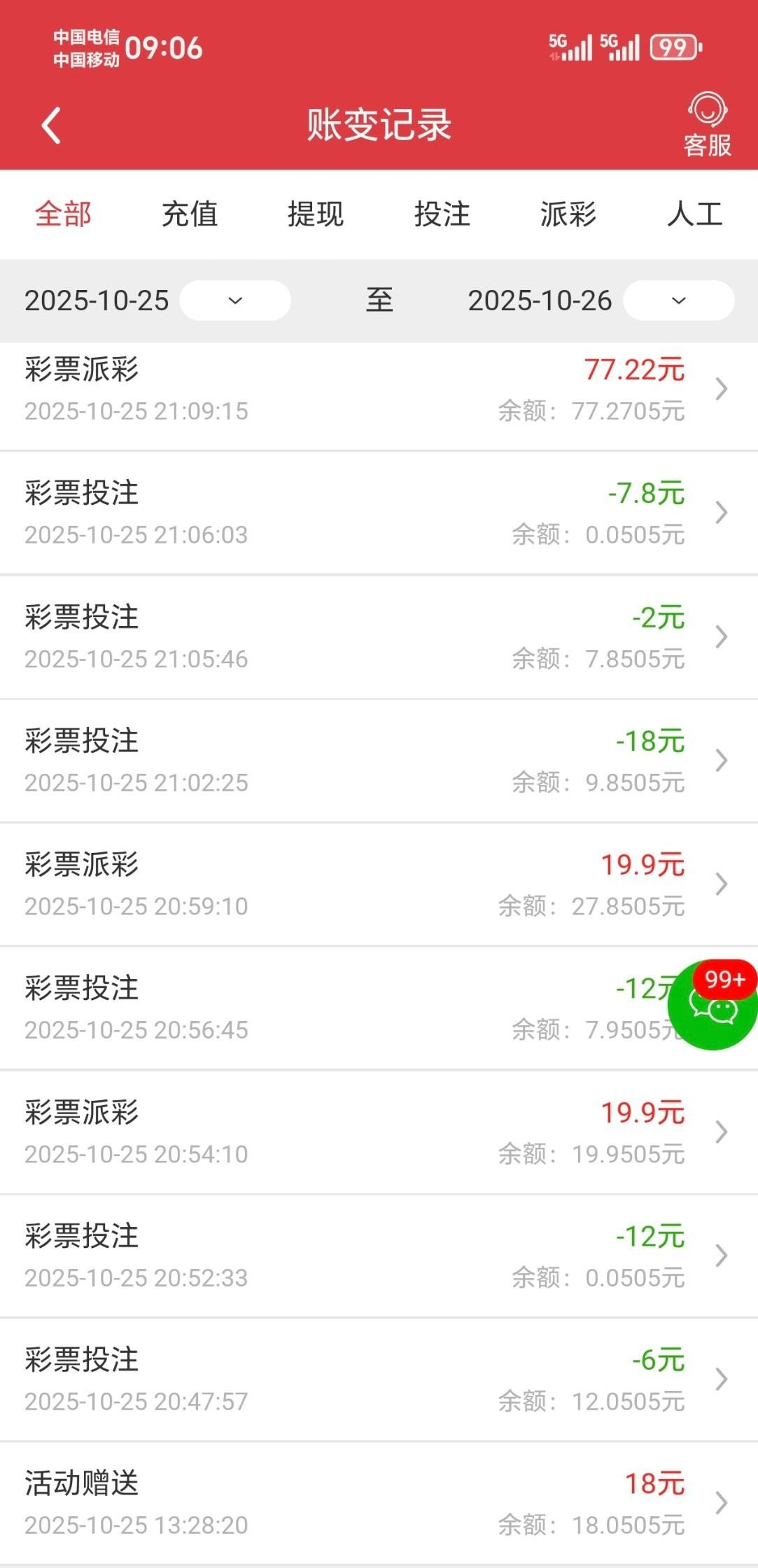The height and width of the screenshot is (1568, 758).
Task: Open start date picker 2025-10-25
Action: pyautogui.click(x=234, y=300)
